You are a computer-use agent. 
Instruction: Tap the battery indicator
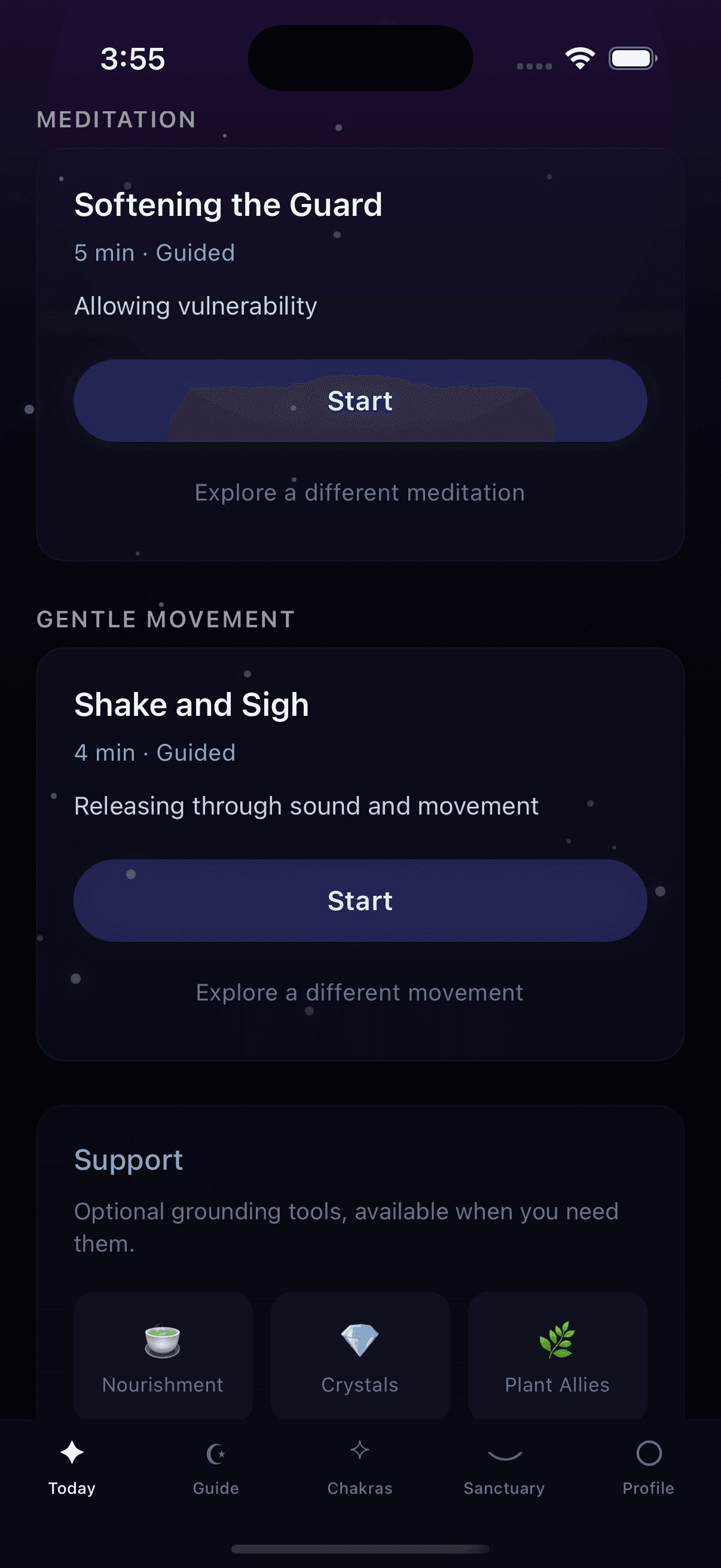click(631, 58)
